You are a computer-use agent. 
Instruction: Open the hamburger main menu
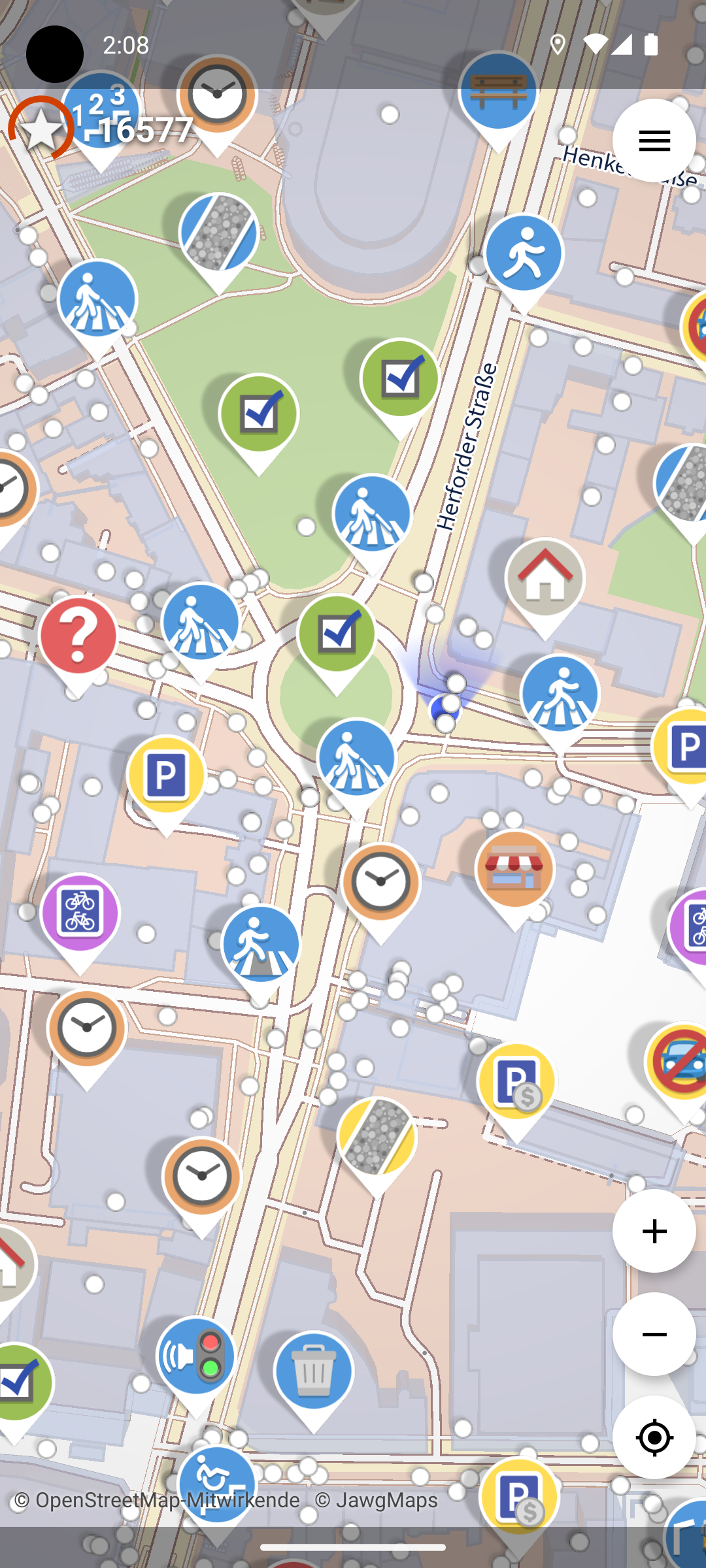pyautogui.click(x=654, y=140)
